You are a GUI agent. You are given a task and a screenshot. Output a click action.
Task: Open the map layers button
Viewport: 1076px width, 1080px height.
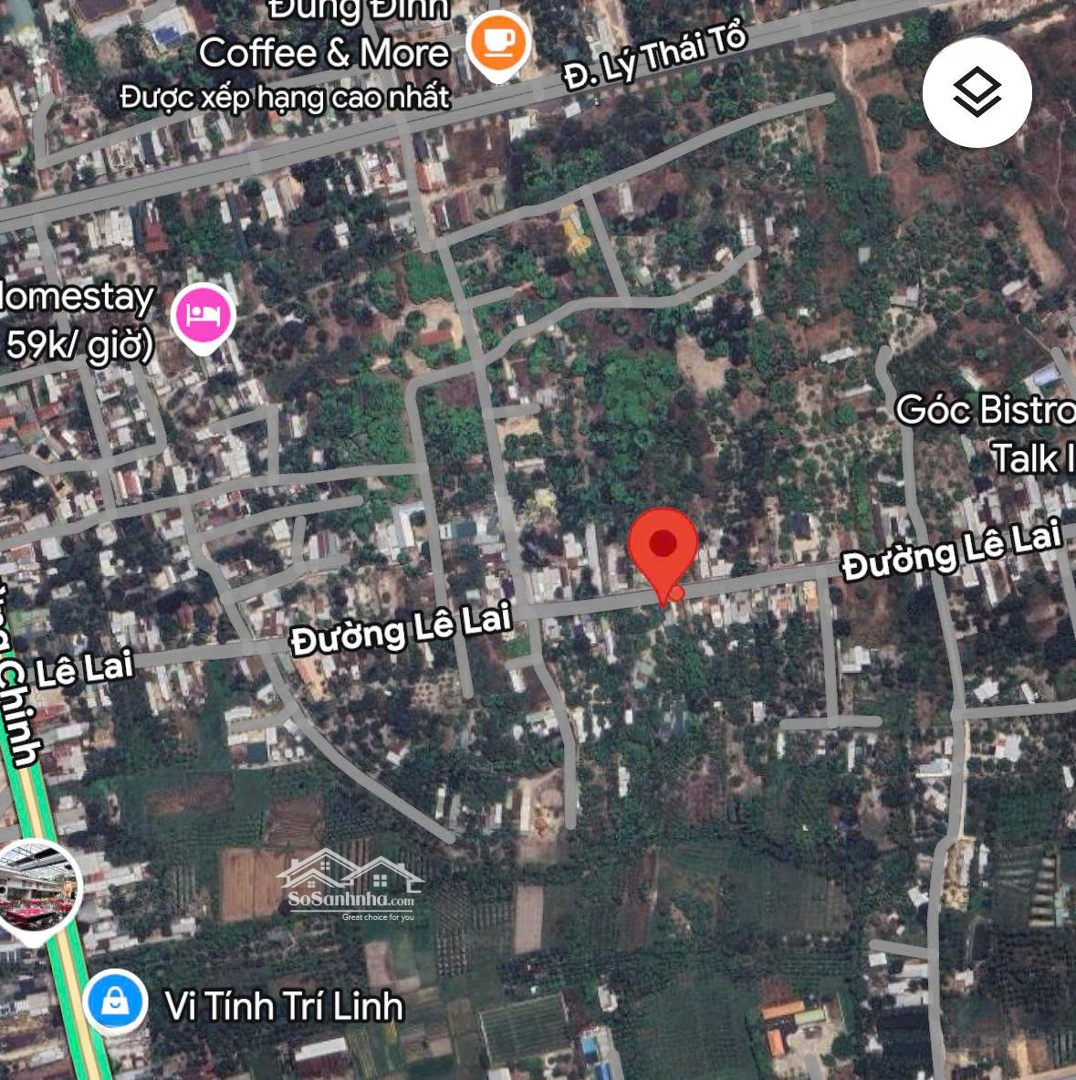pos(976,93)
